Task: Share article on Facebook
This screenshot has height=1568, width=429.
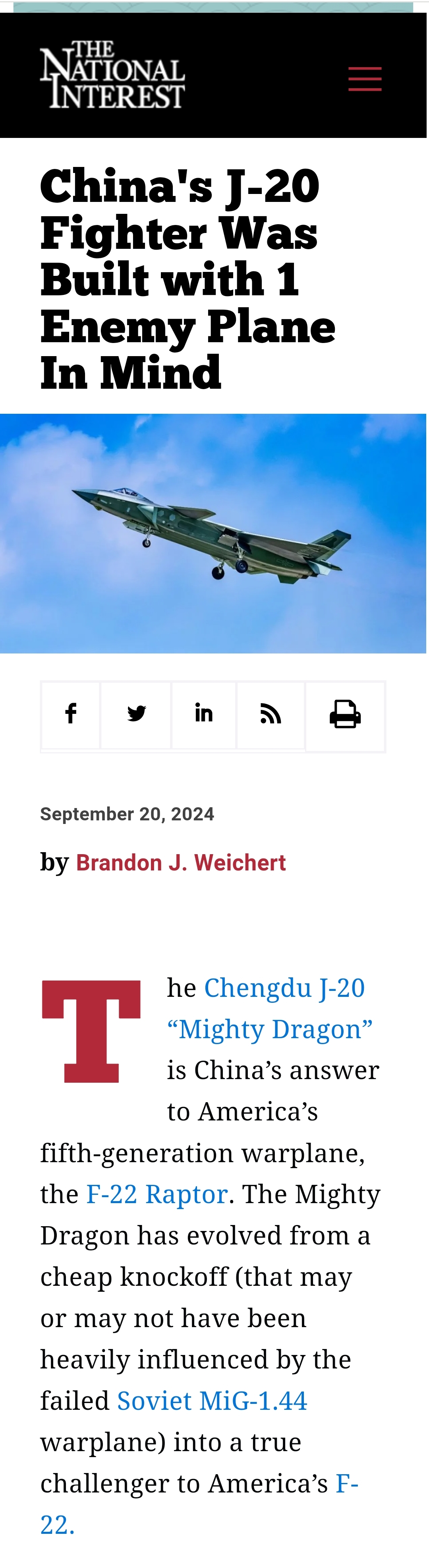Action: point(71,714)
